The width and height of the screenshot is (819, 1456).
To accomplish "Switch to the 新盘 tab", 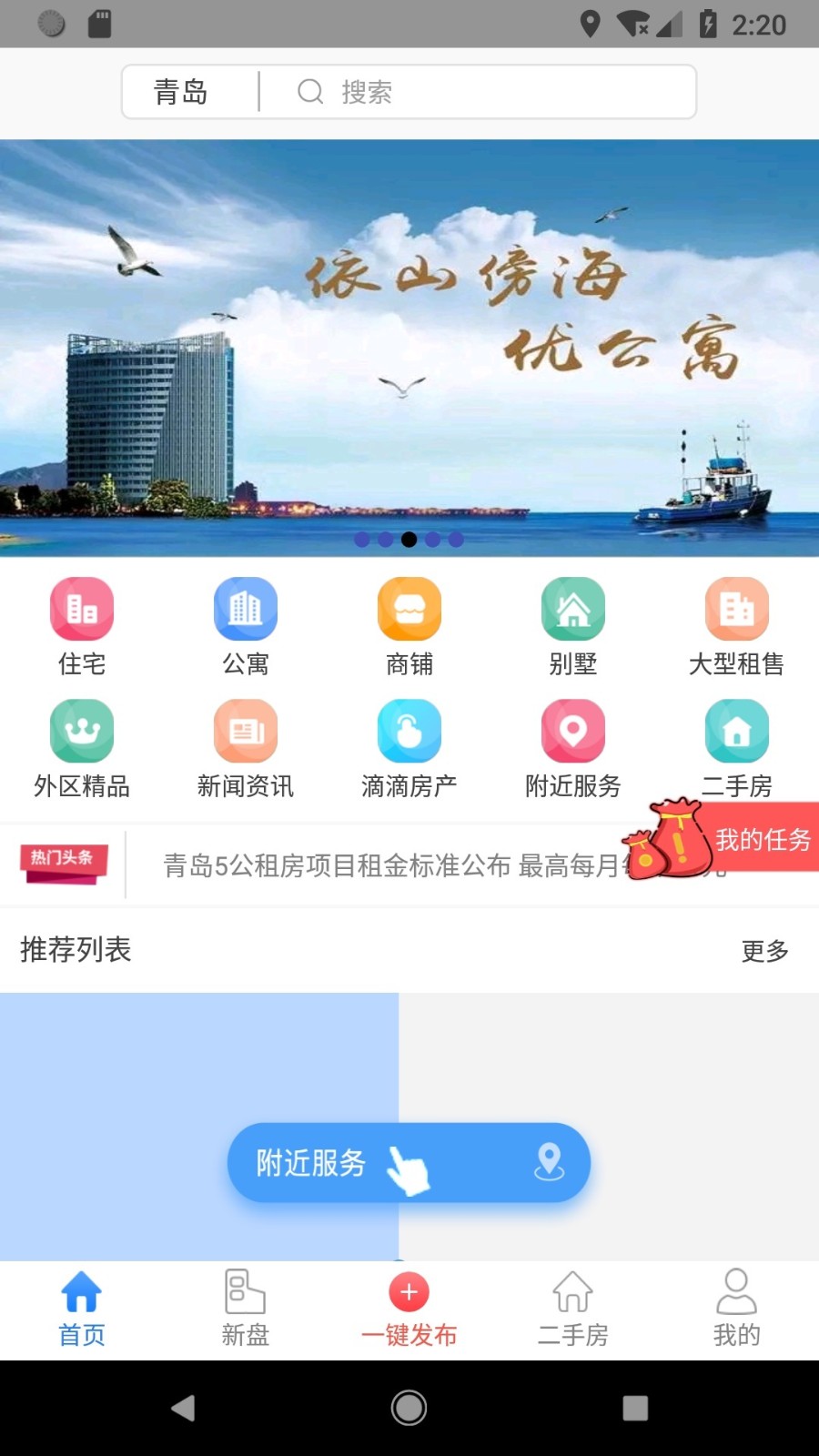I will click(x=245, y=1310).
